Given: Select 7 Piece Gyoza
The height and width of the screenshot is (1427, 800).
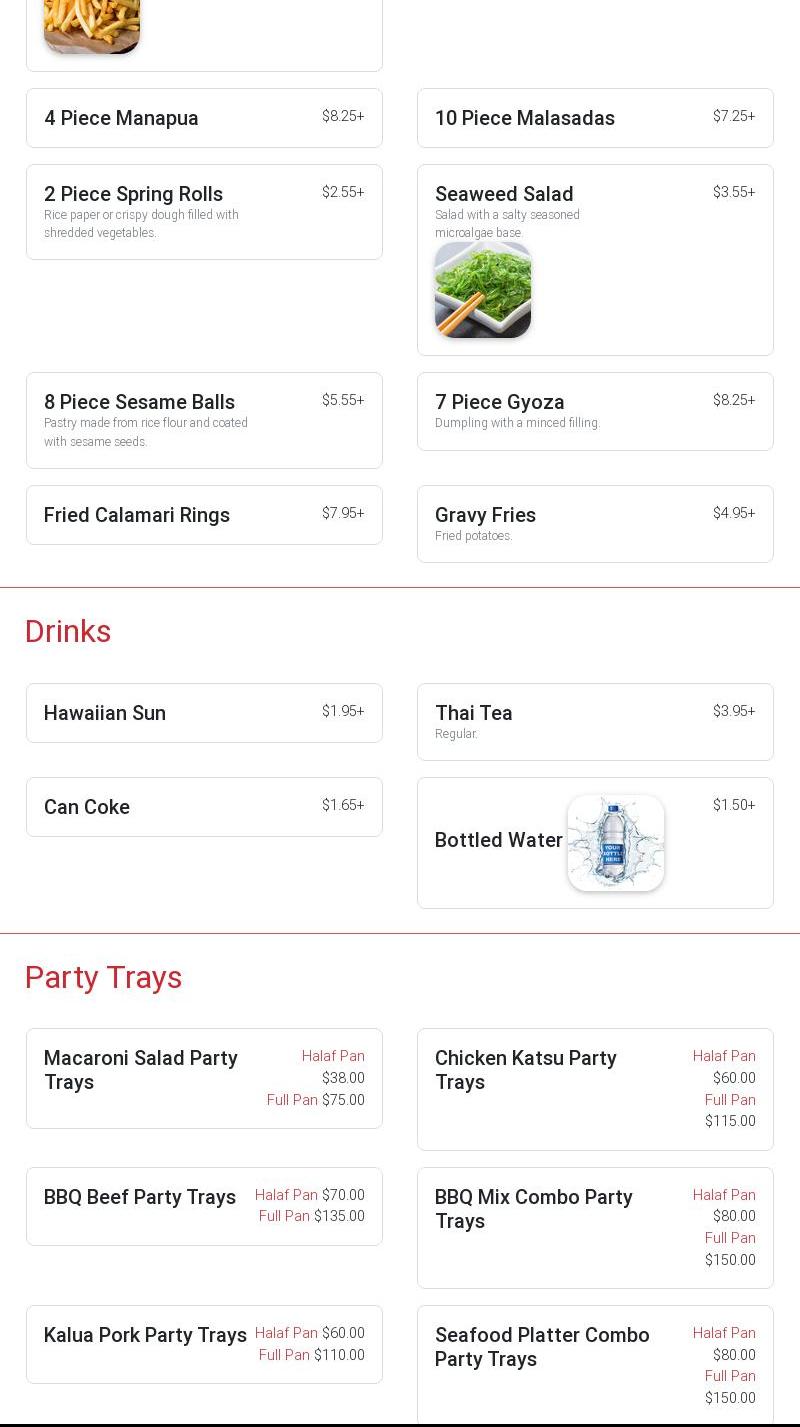Looking at the screenshot, I should (595, 411).
